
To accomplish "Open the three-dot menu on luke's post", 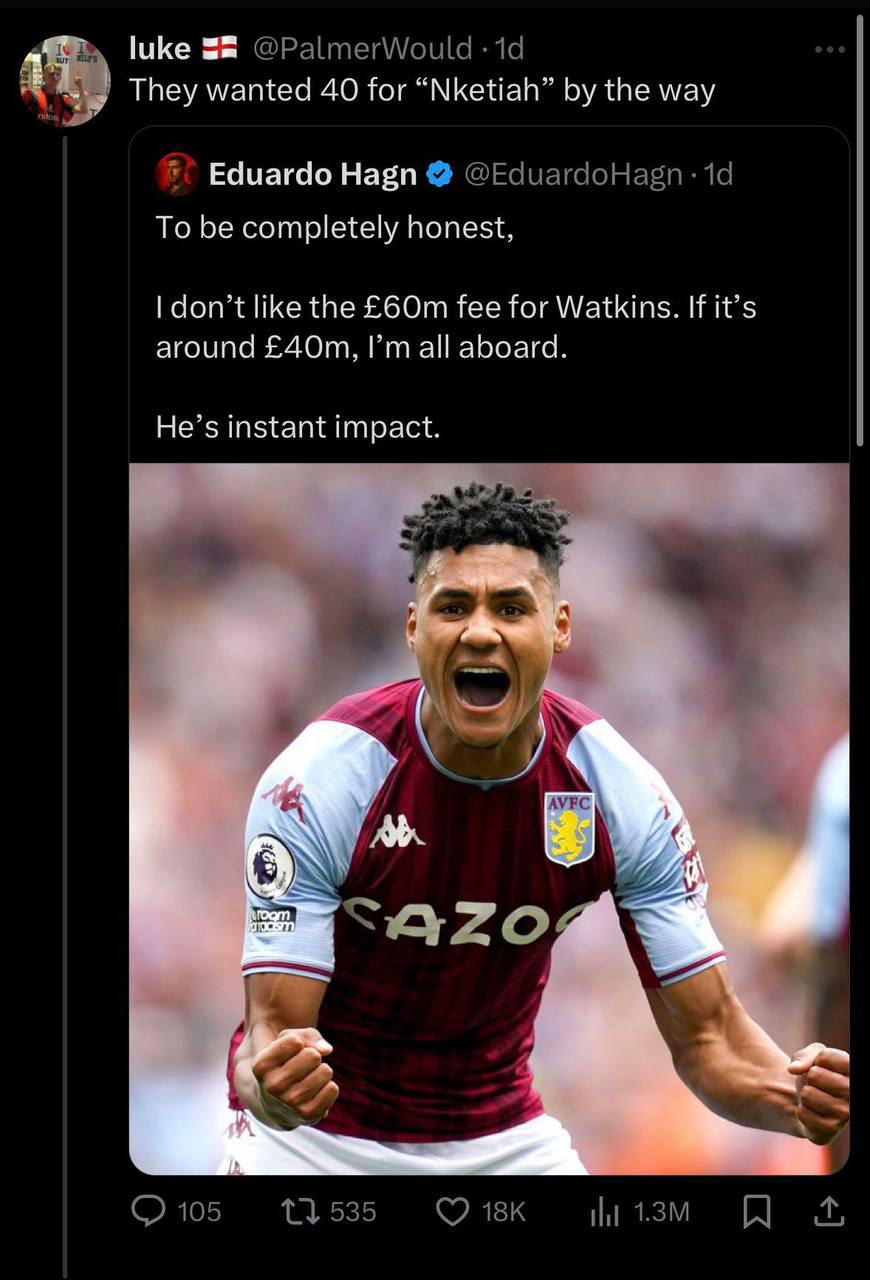I will click(829, 49).
